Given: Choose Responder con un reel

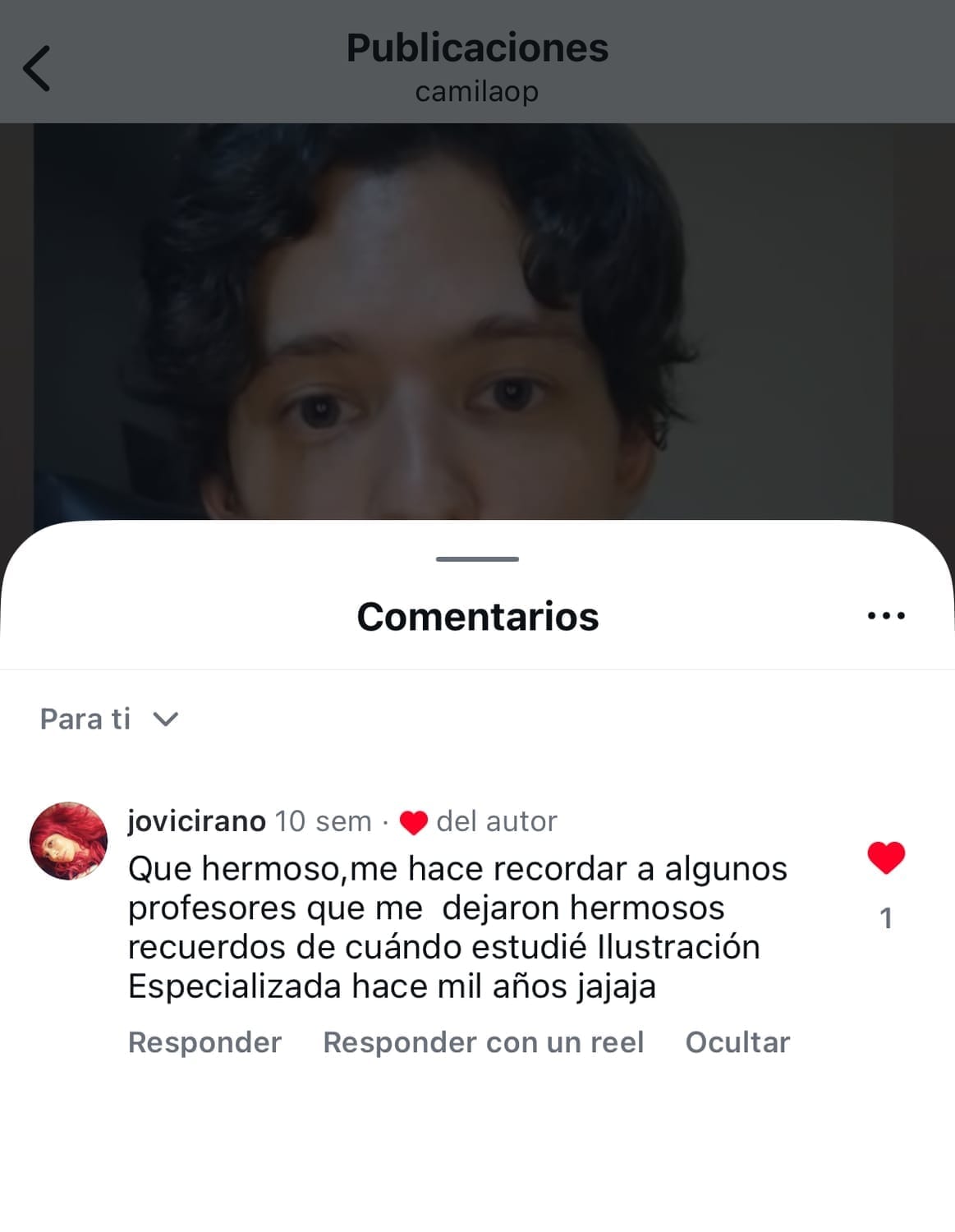Looking at the screenshot, I should point(483,1041).
